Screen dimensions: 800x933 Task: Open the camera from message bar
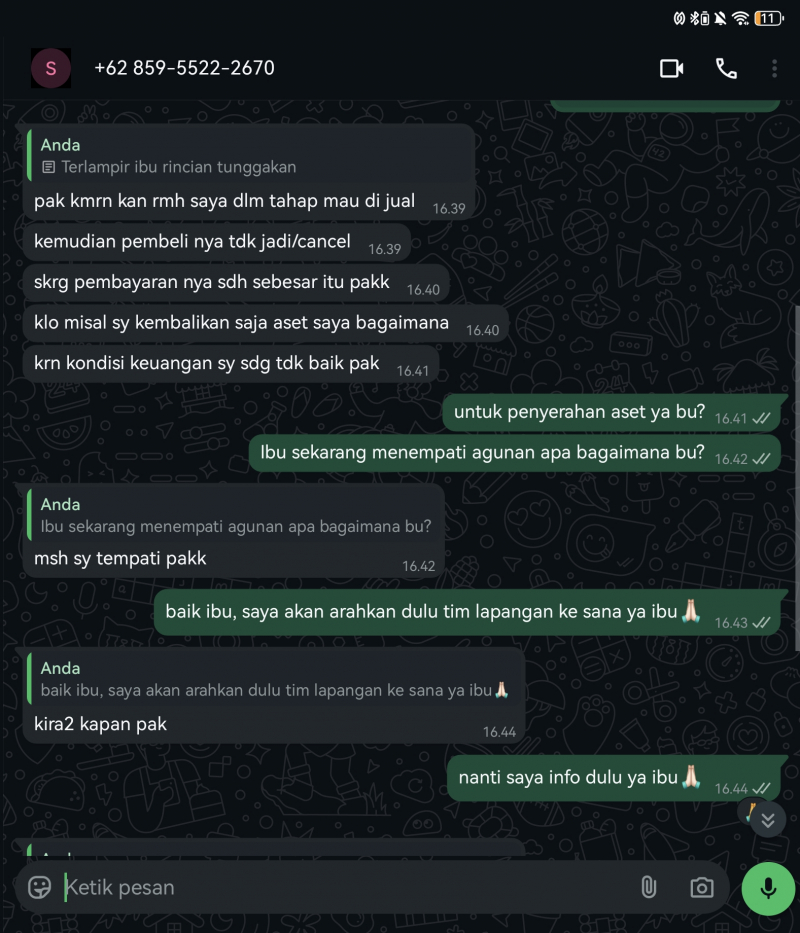click(x=702, y=887)
